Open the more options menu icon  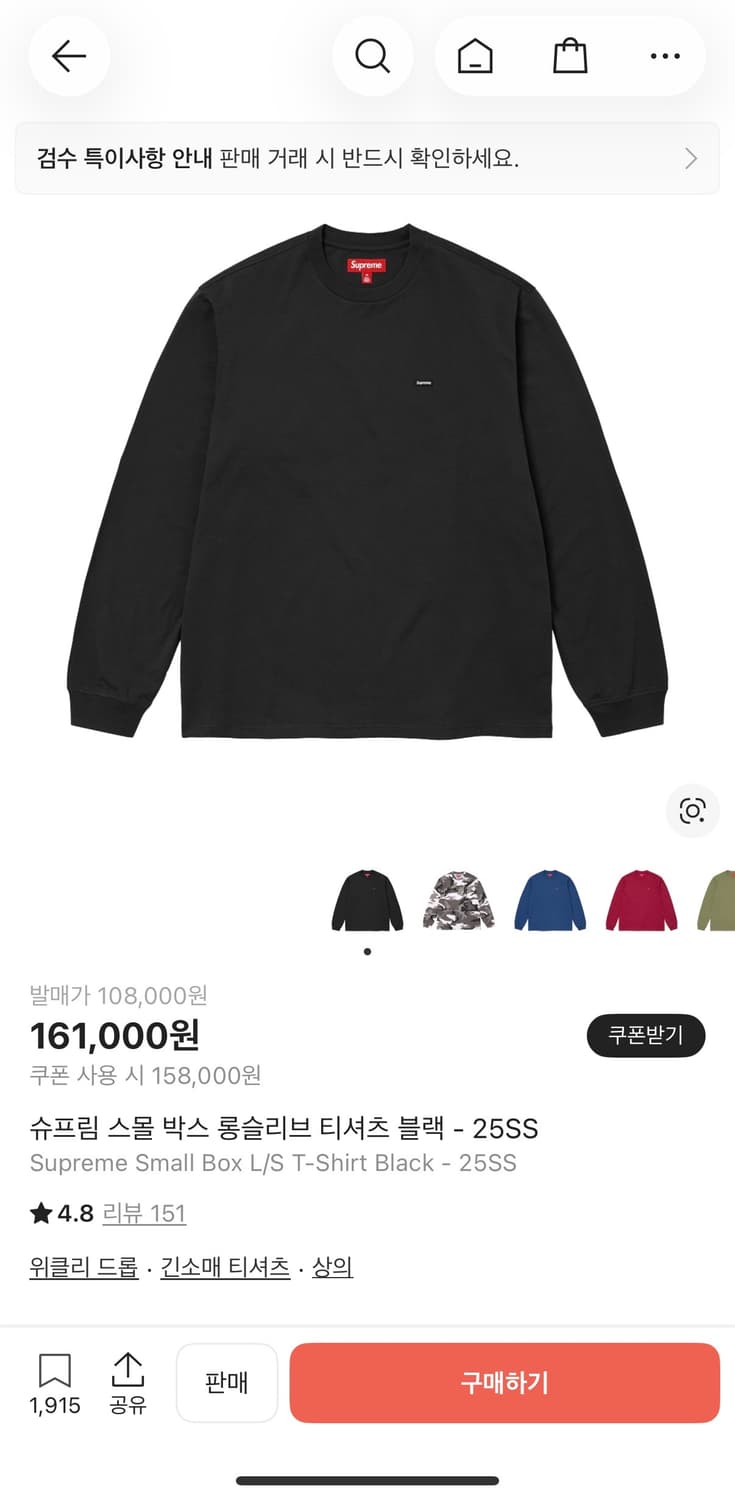coord(664,56)
